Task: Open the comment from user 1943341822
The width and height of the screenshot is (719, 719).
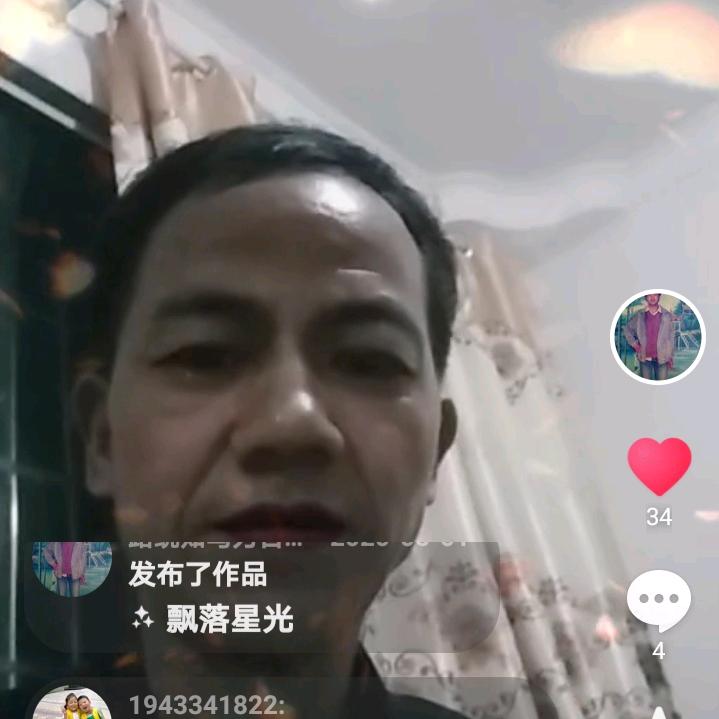Action: [207, 705]
